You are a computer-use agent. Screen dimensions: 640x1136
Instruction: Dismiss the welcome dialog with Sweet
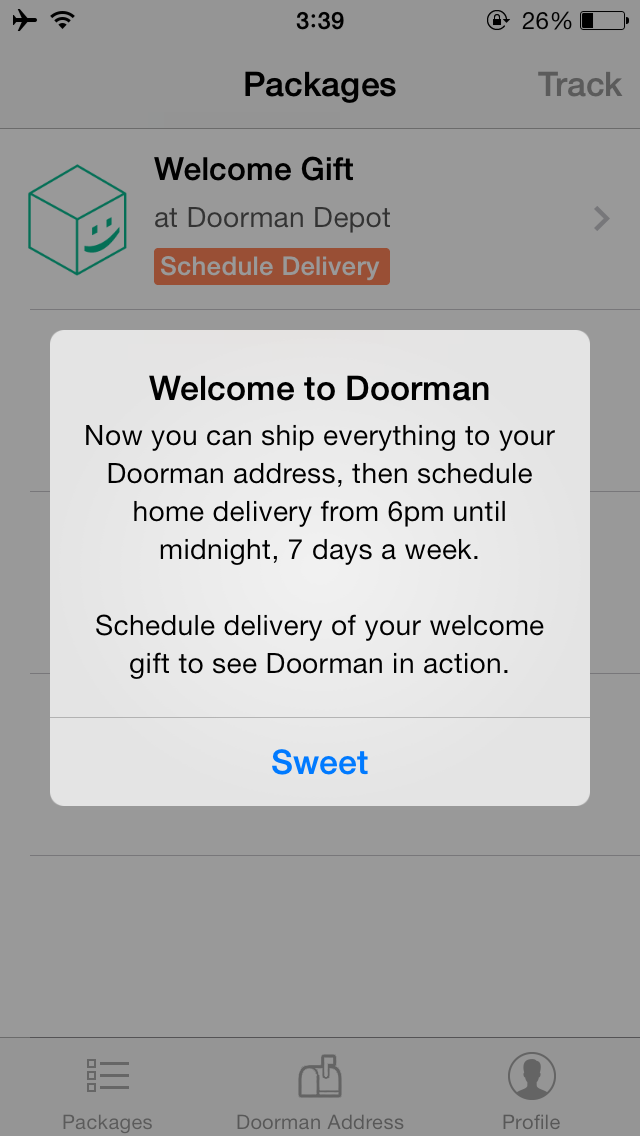pos(320,762)
